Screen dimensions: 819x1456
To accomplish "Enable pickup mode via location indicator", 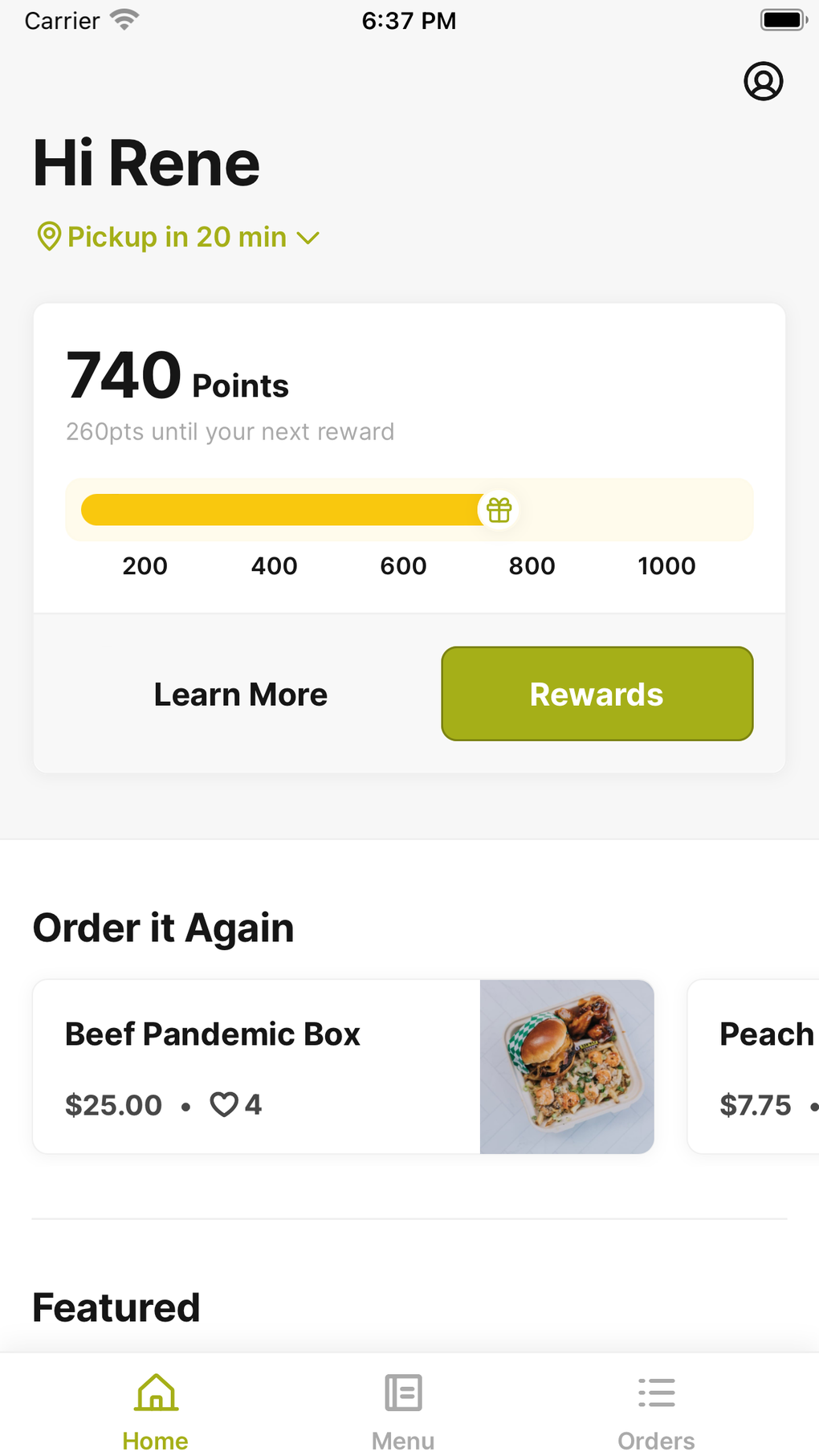I will pyautogui.click(x=49, y=236).
